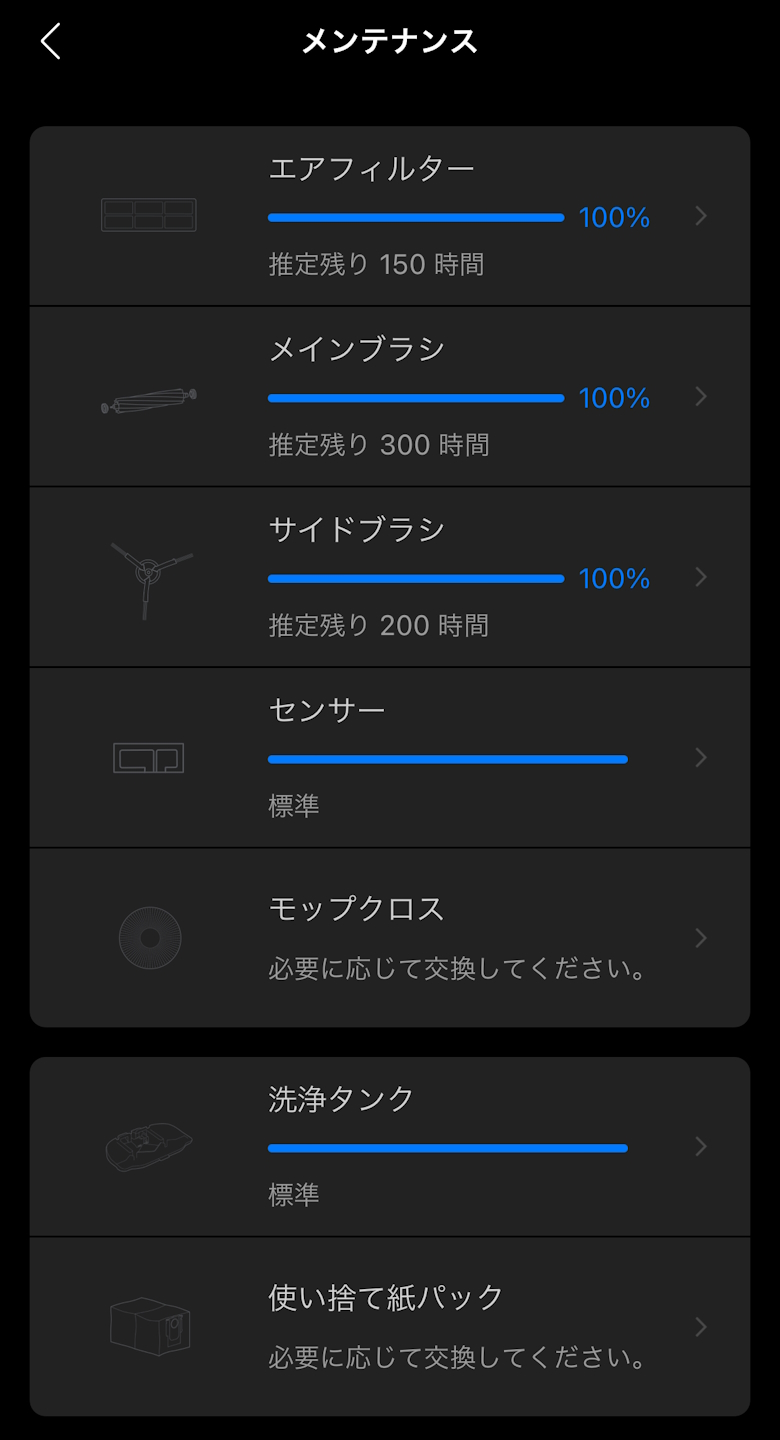The height and width of the screenshot is (1440, 780).
Task: Open メインブラシ details
Action: coord(390,397)
